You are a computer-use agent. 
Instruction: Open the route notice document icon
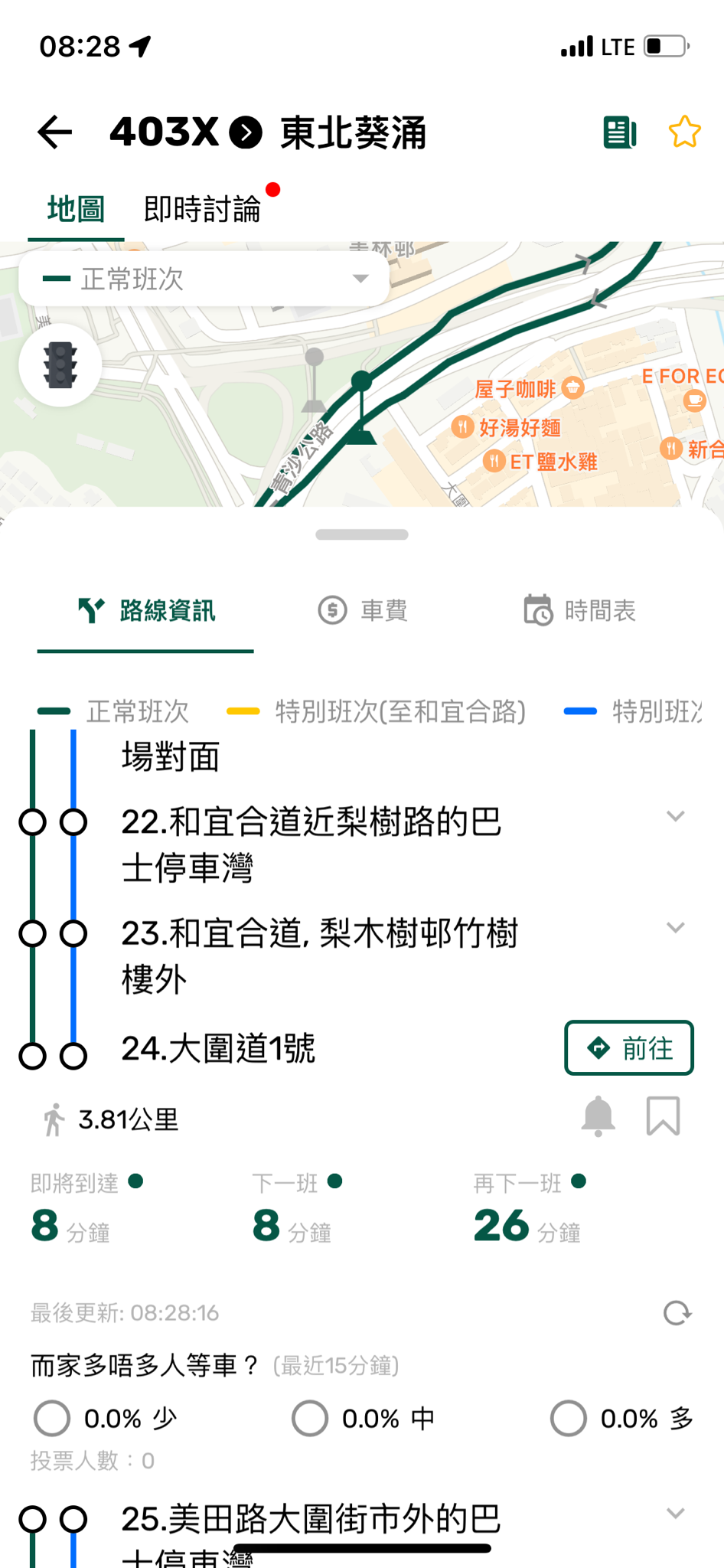coord(619,132)
